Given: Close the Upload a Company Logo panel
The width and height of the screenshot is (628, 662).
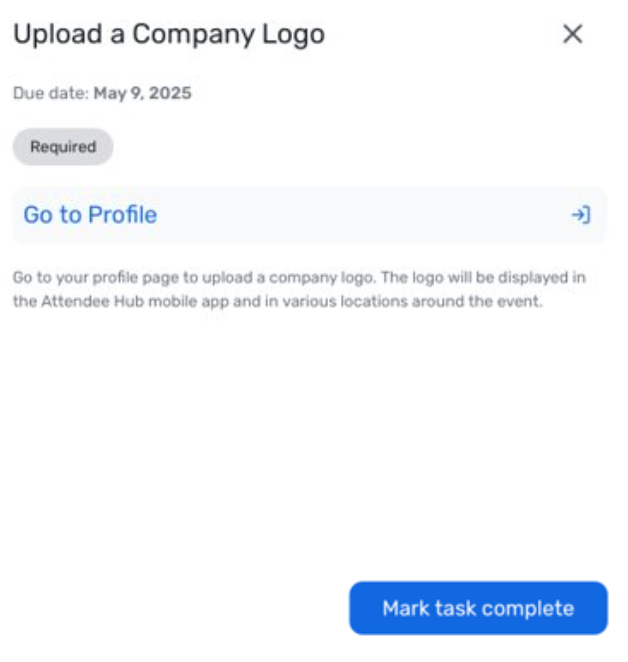Looking at the screenshot, I should [572, 34].
